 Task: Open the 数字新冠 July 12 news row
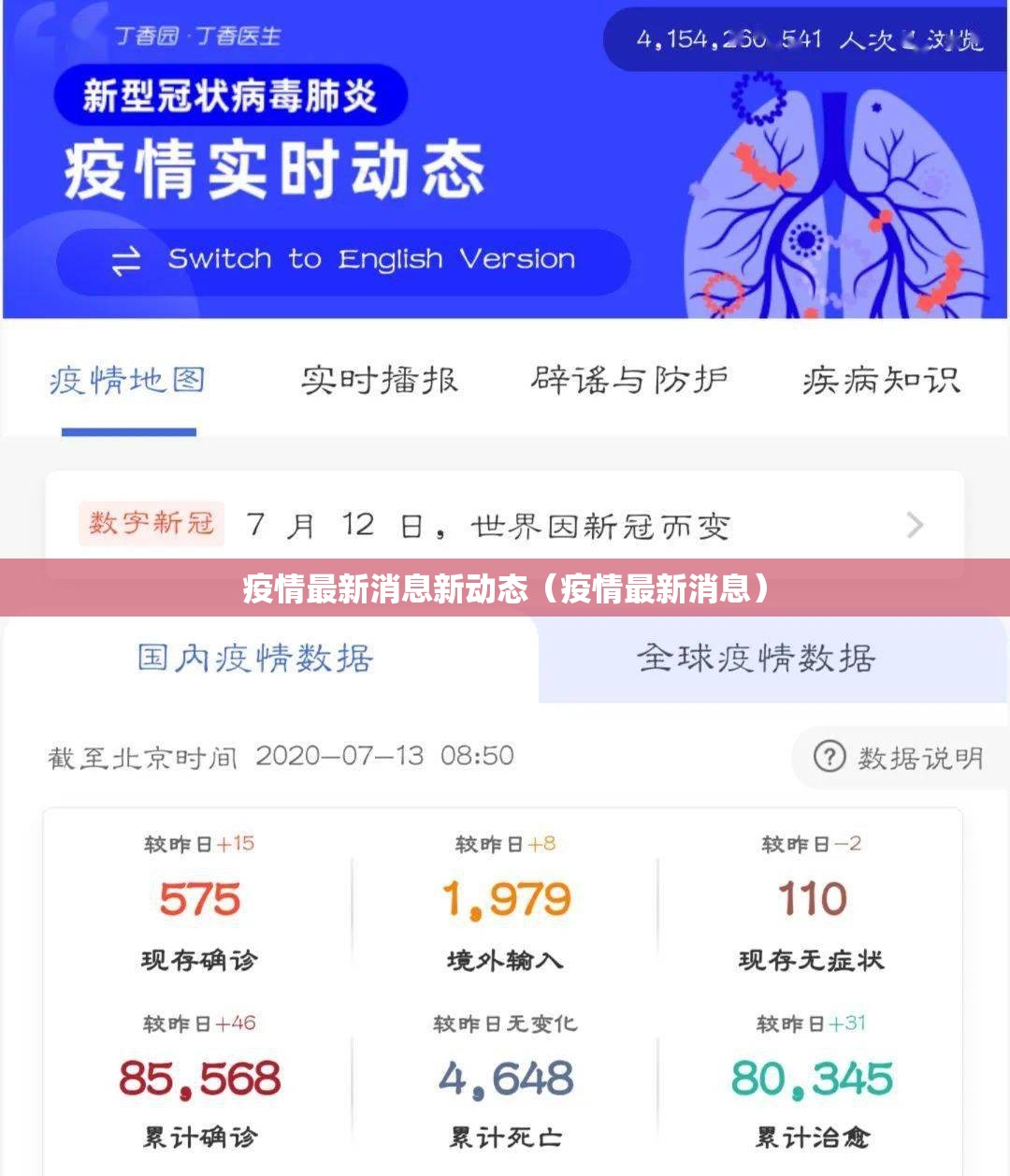tap(505, 525)
